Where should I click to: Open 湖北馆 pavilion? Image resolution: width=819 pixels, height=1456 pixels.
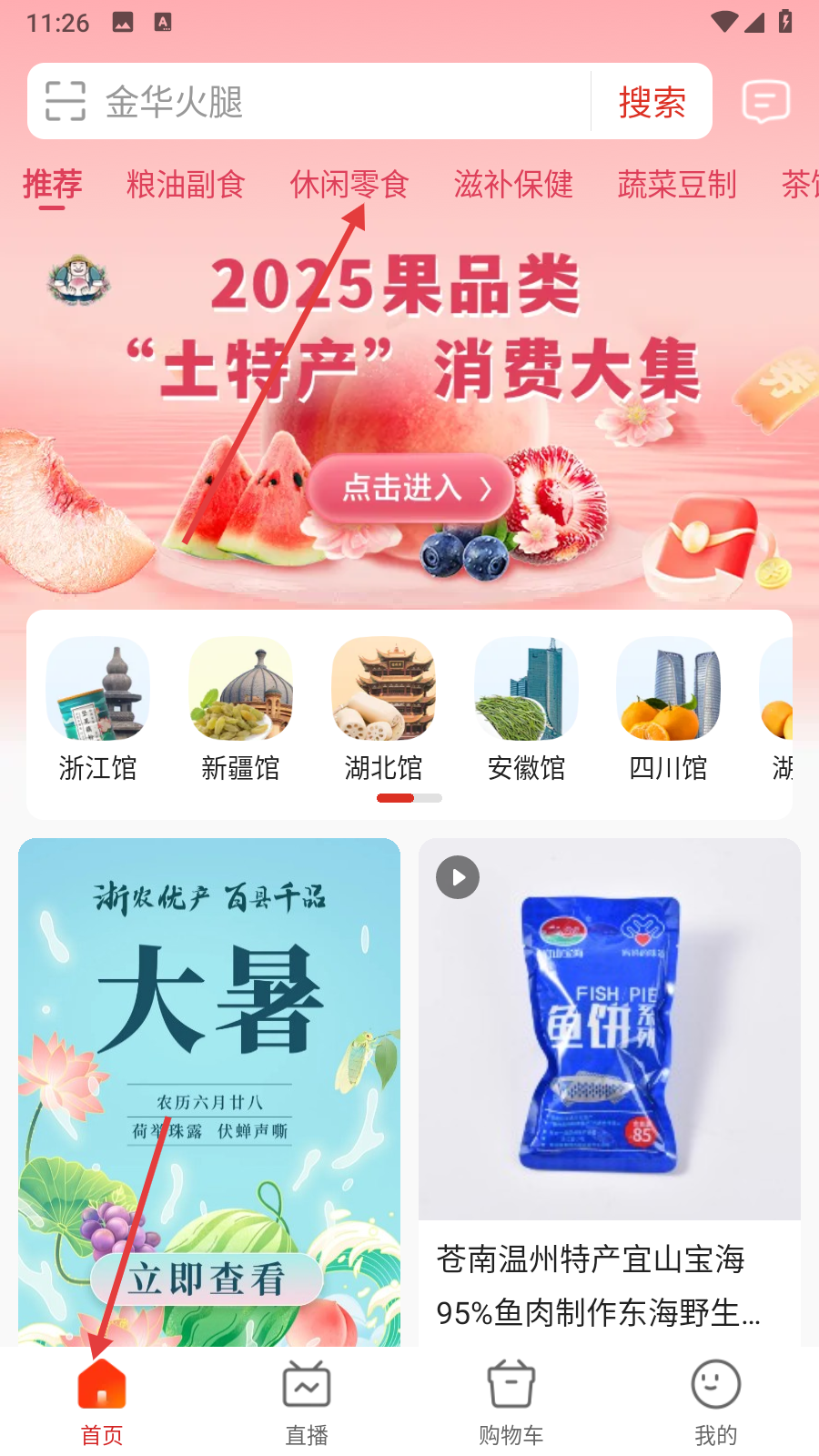pos(383,710)
